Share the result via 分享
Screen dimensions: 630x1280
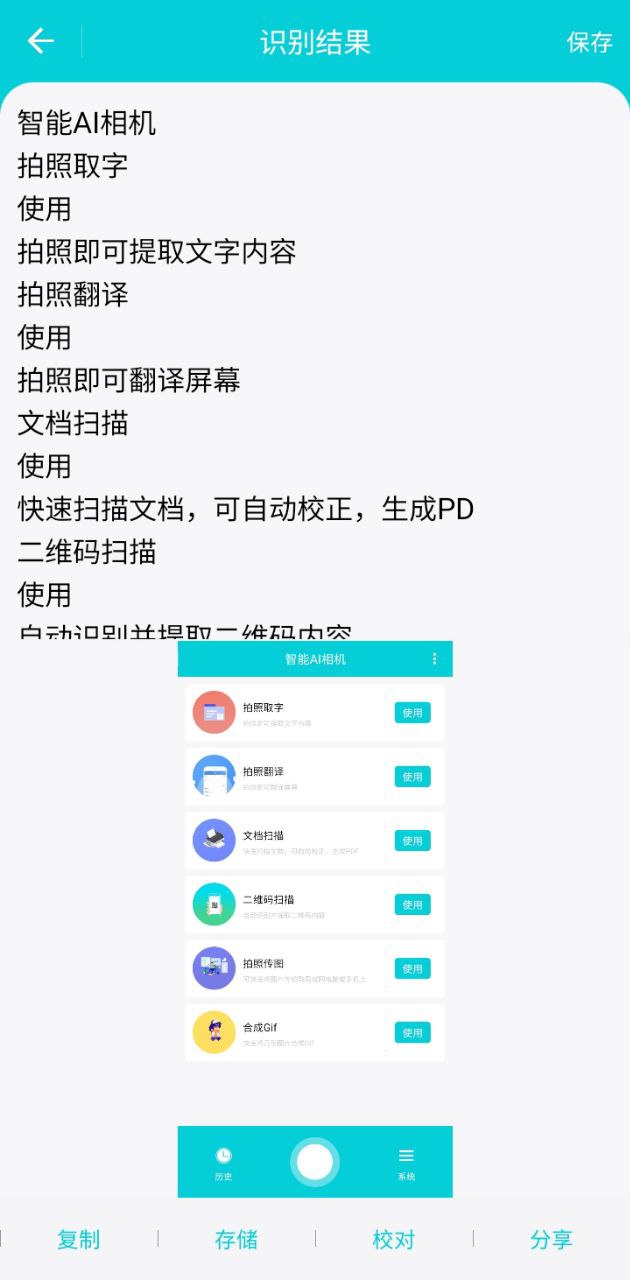point(551,1239)
